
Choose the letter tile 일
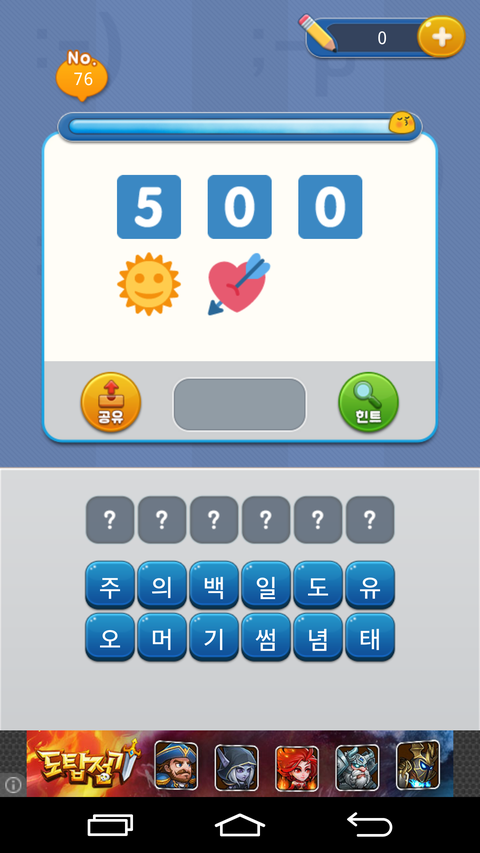point(266,585)
